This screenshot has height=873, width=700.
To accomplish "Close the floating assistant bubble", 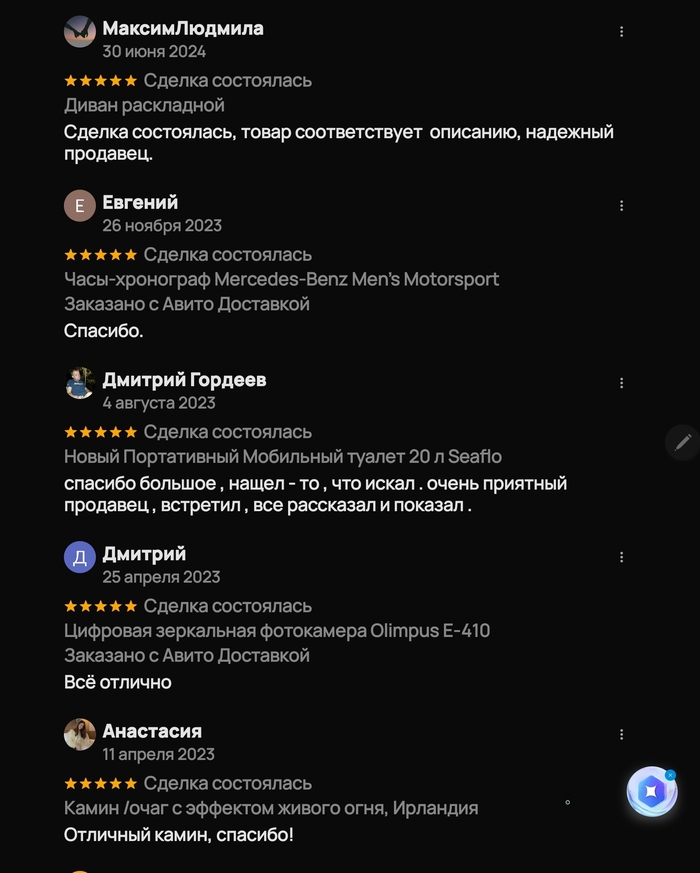I will pos(671,775).
